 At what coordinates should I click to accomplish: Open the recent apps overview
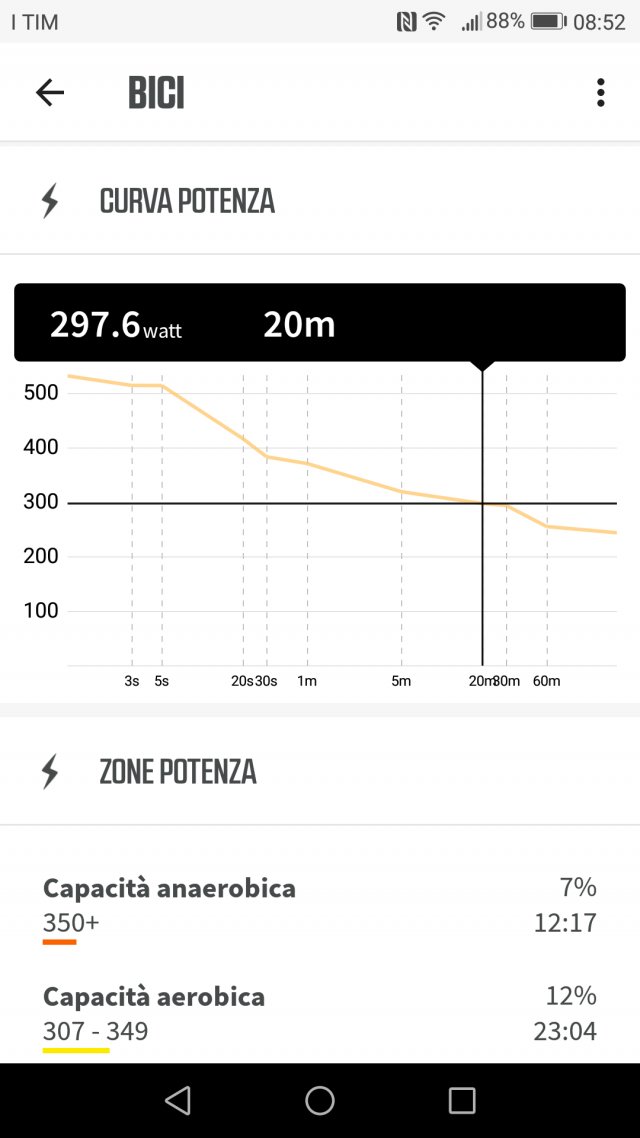(x=461, y=1100)
